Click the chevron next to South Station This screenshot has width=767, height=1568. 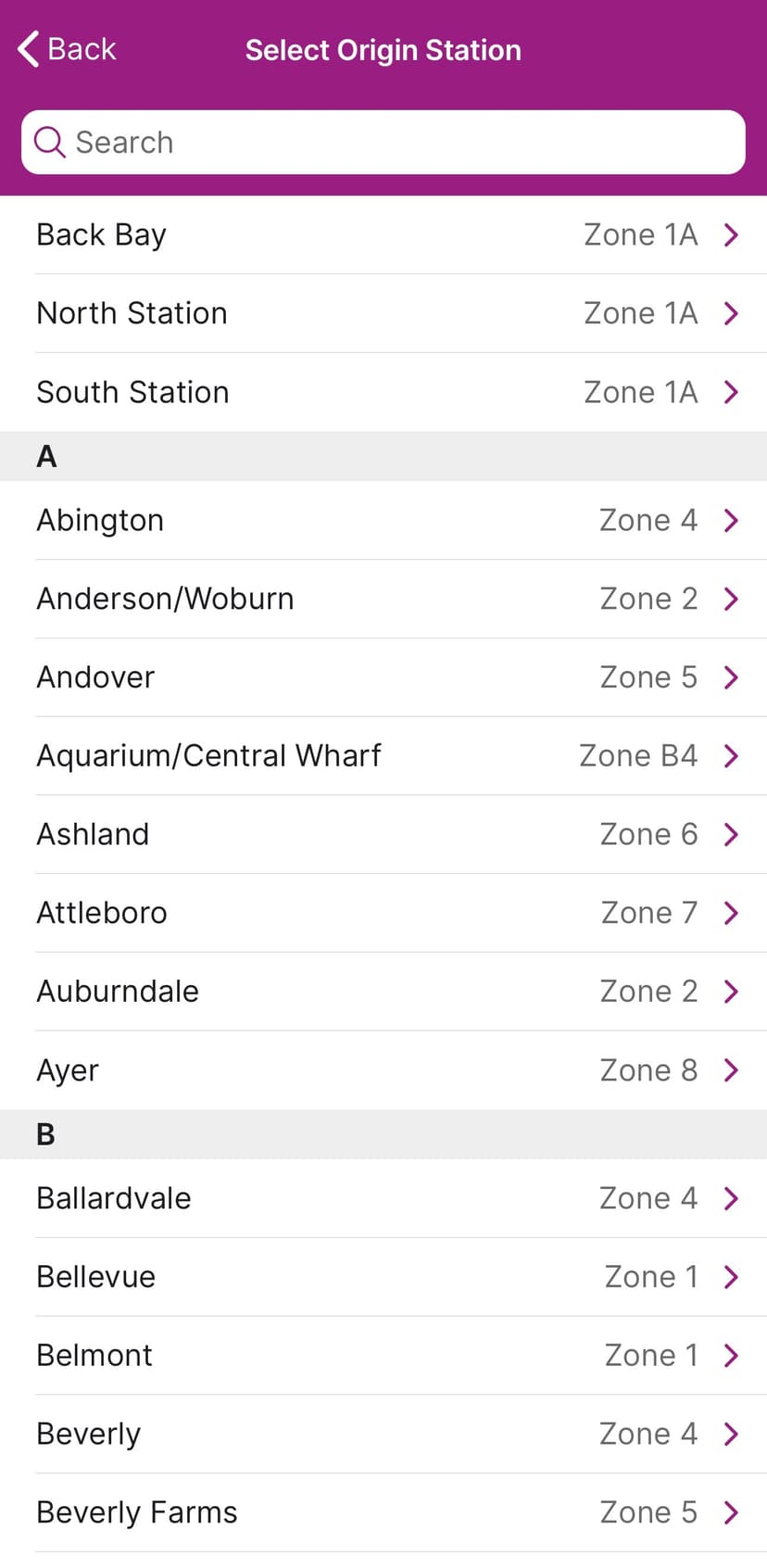(731, 392)
